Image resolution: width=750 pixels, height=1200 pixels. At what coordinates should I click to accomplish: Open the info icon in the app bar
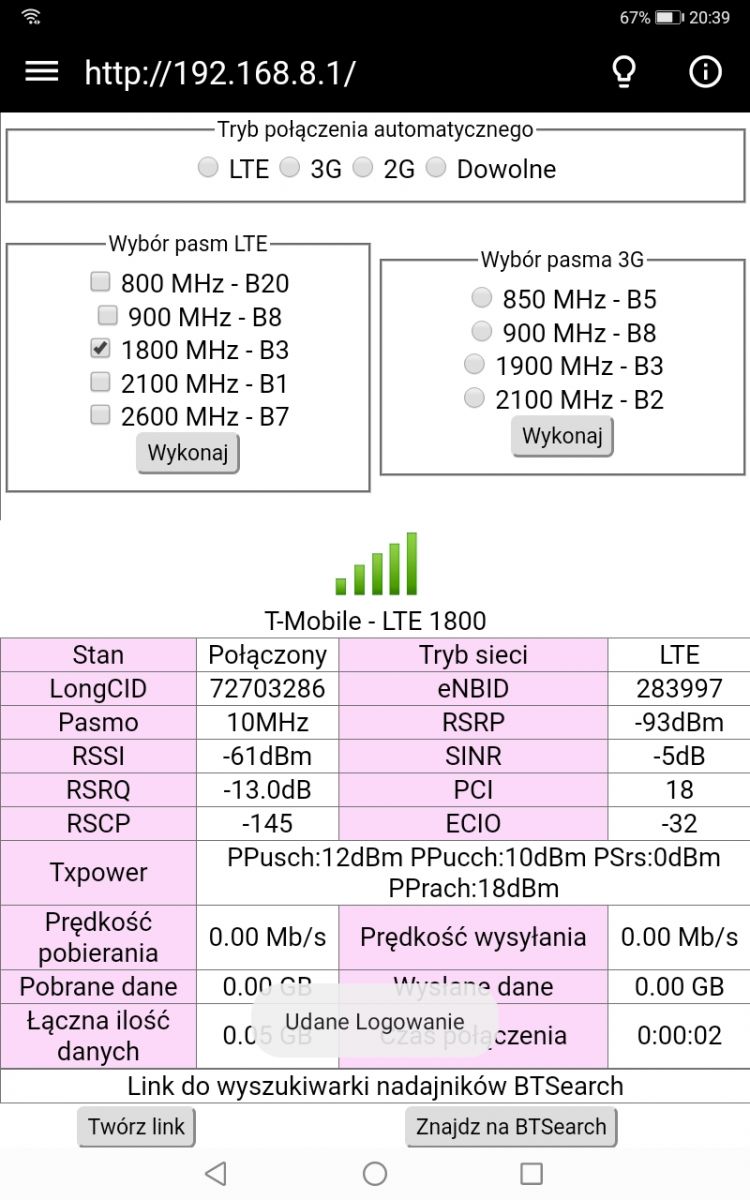click(x=706, y=72)
